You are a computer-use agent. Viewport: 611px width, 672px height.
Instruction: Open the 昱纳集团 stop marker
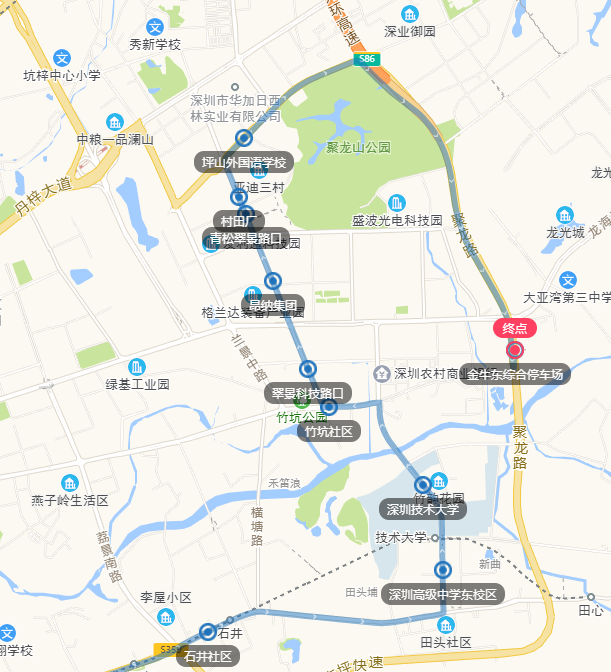272,281
